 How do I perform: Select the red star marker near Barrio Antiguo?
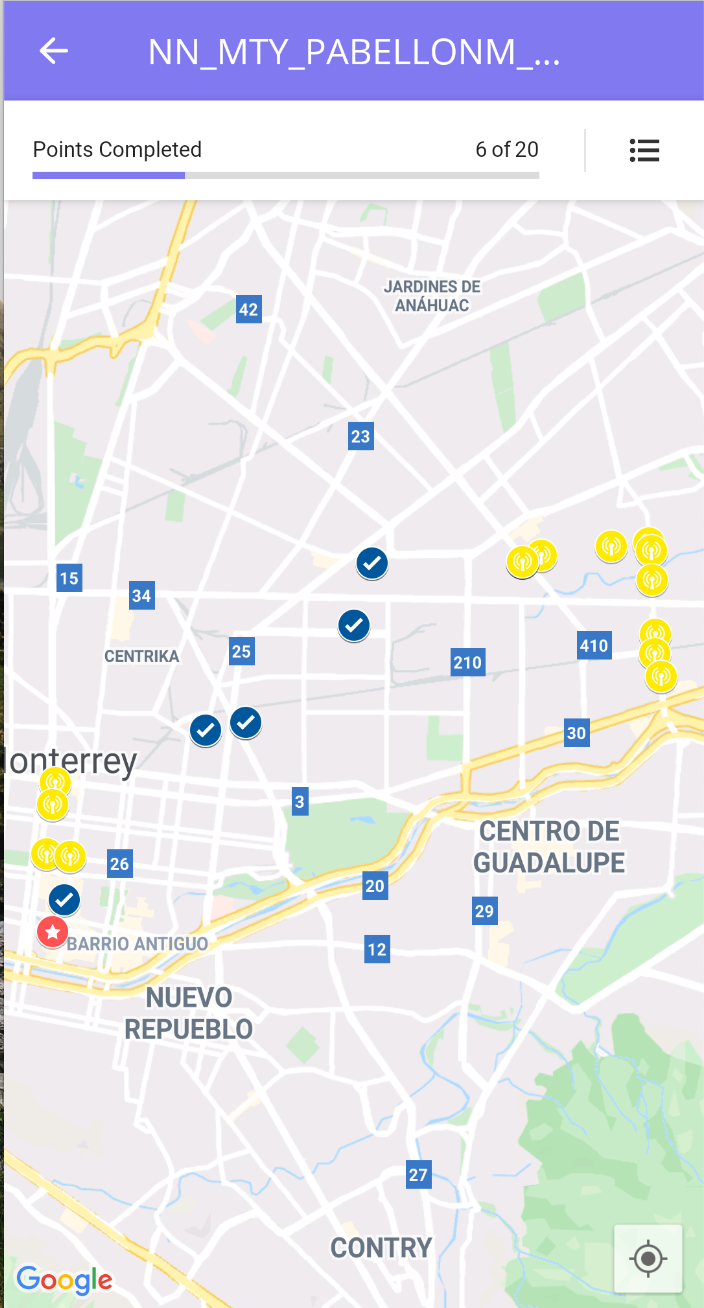(52, 932)
